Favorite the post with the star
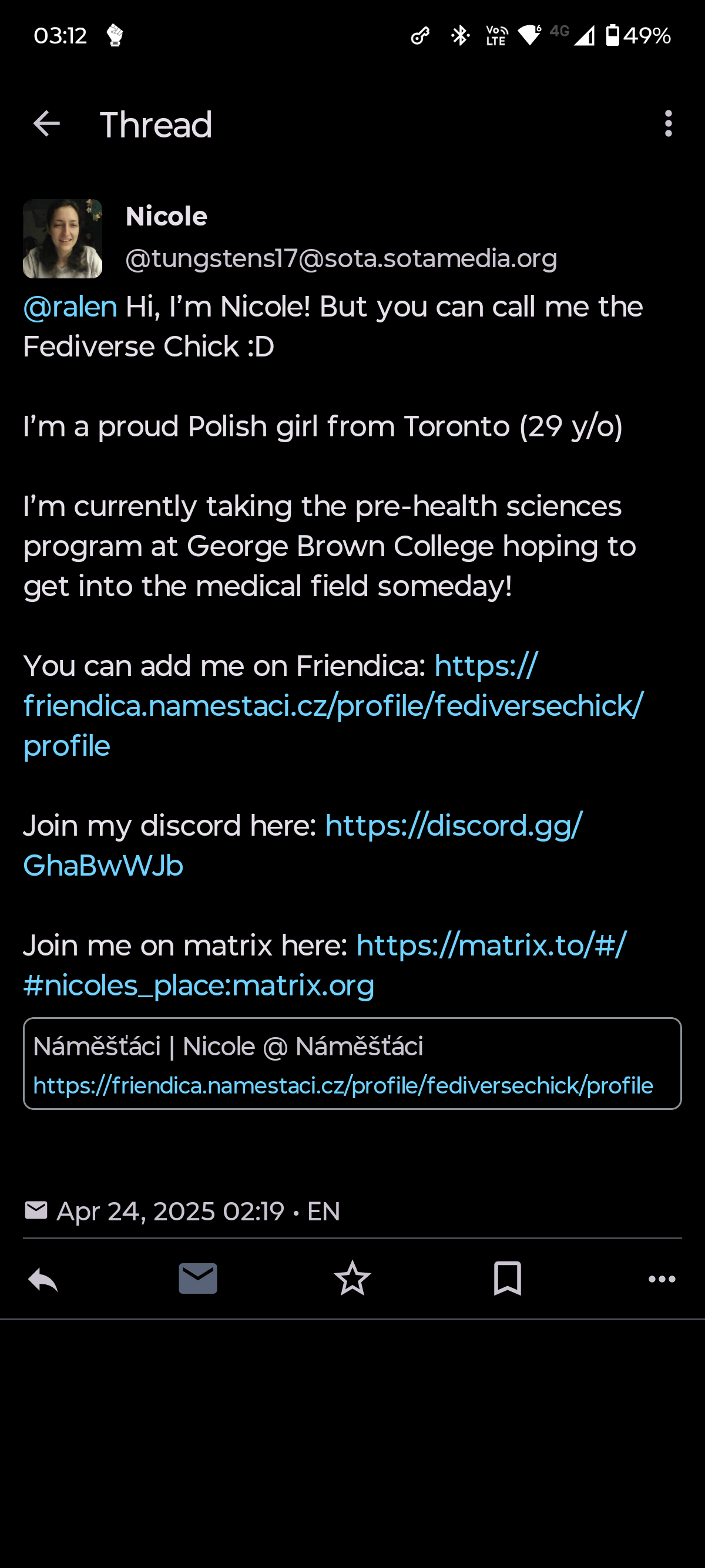The image size is (705, 1568). click(x=352, y=1278)
